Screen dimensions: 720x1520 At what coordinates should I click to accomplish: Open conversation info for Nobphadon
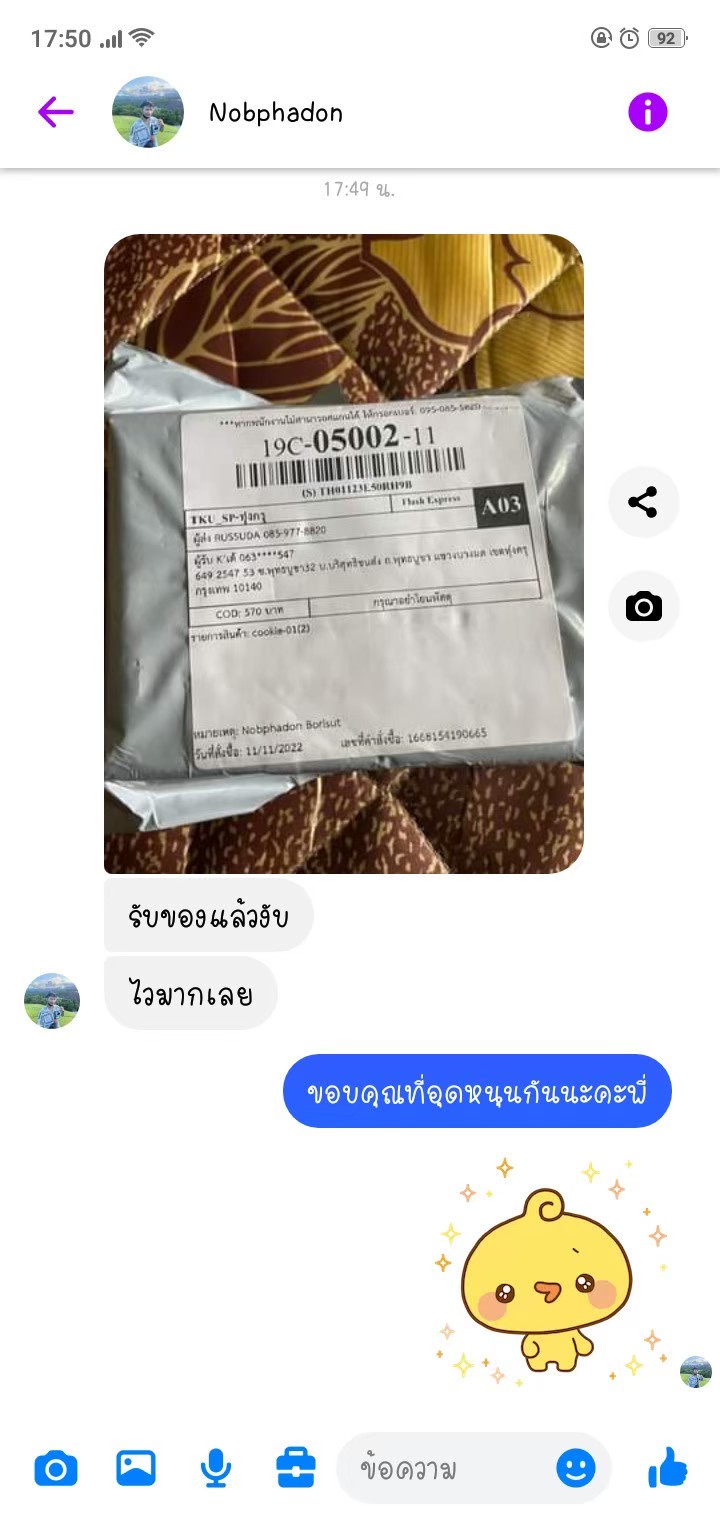pyautogui.click(x=647, y=112)
